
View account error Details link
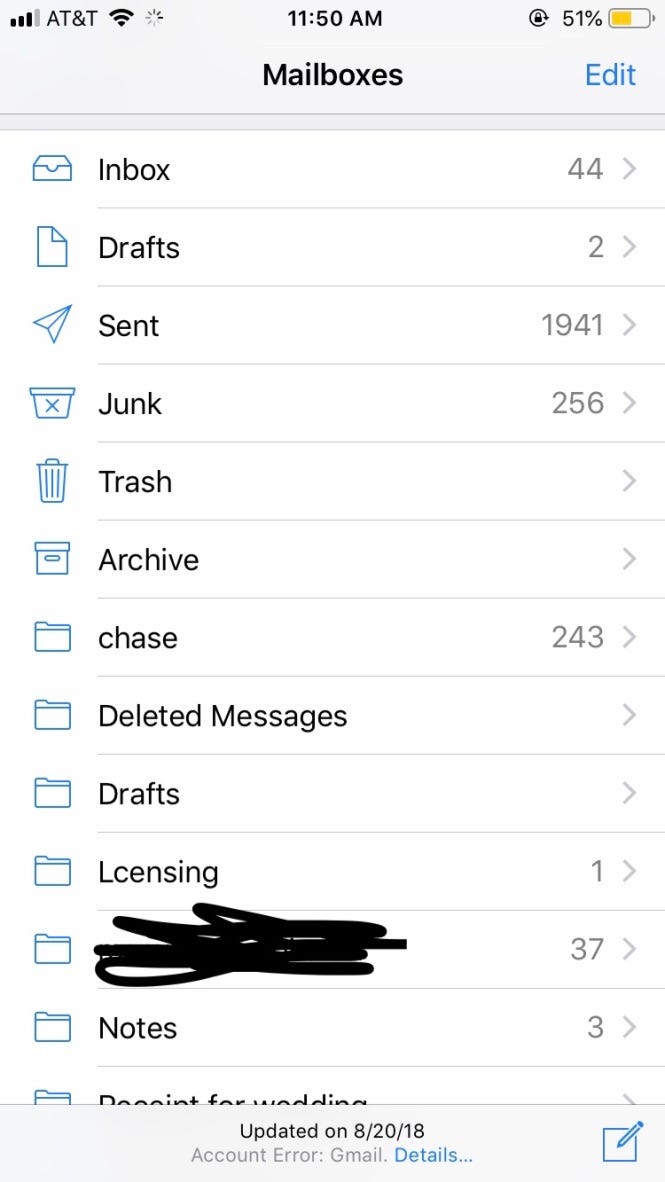coord(434,1155)
